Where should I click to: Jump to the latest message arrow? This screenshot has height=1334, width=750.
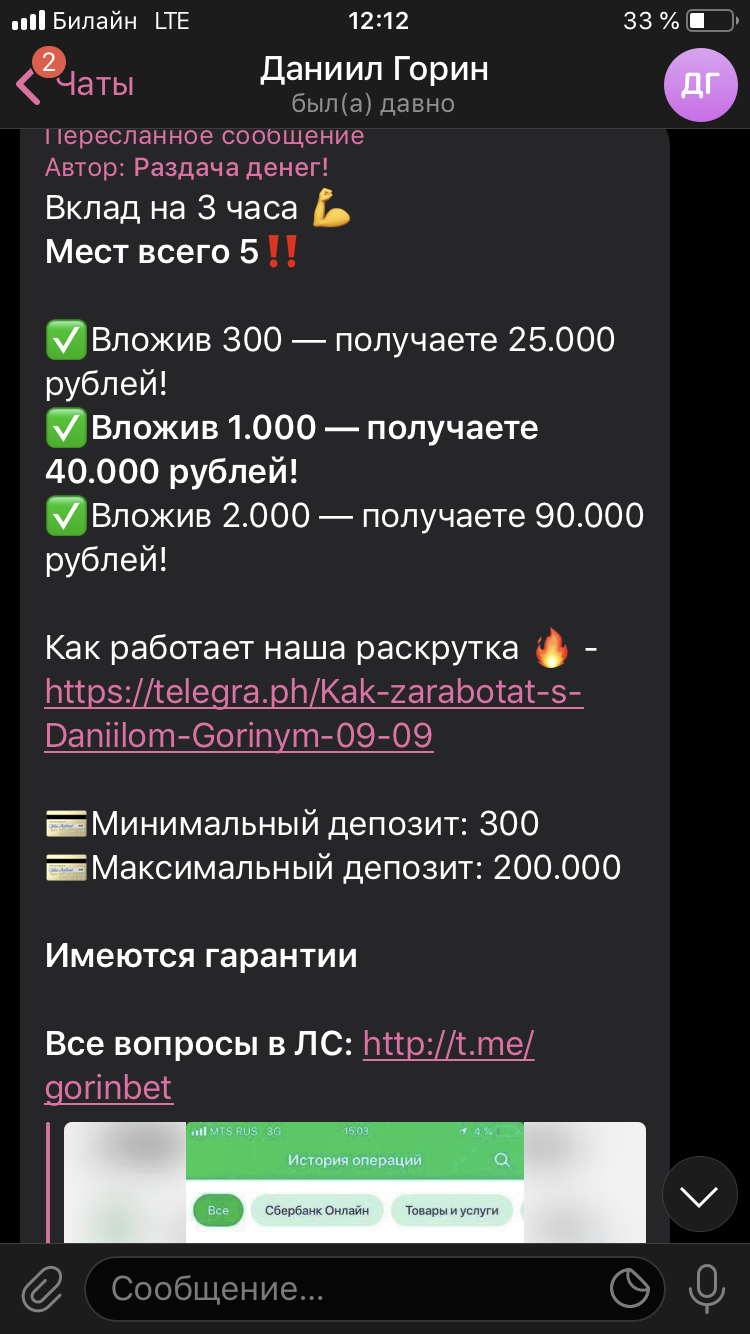(700, 1194)
